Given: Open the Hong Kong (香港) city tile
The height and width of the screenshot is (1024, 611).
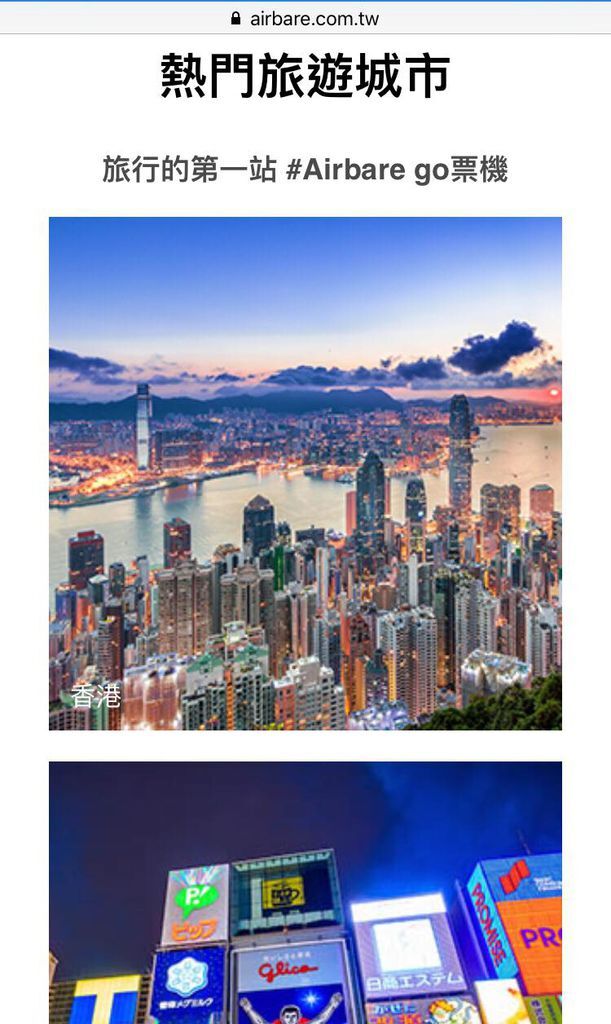Looking at the screenshot, I should pos(306,473).
